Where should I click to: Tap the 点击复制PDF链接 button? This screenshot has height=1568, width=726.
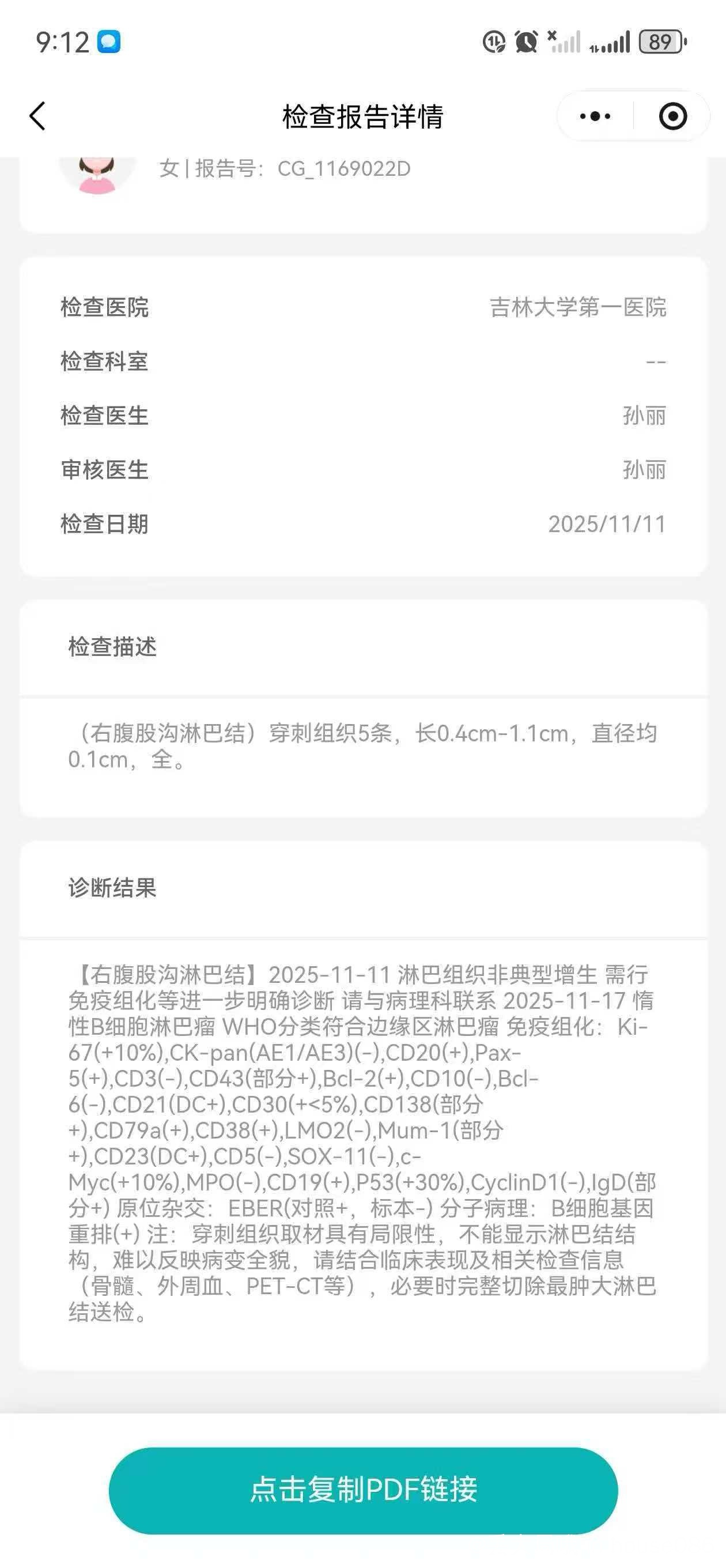[364, 1490]
